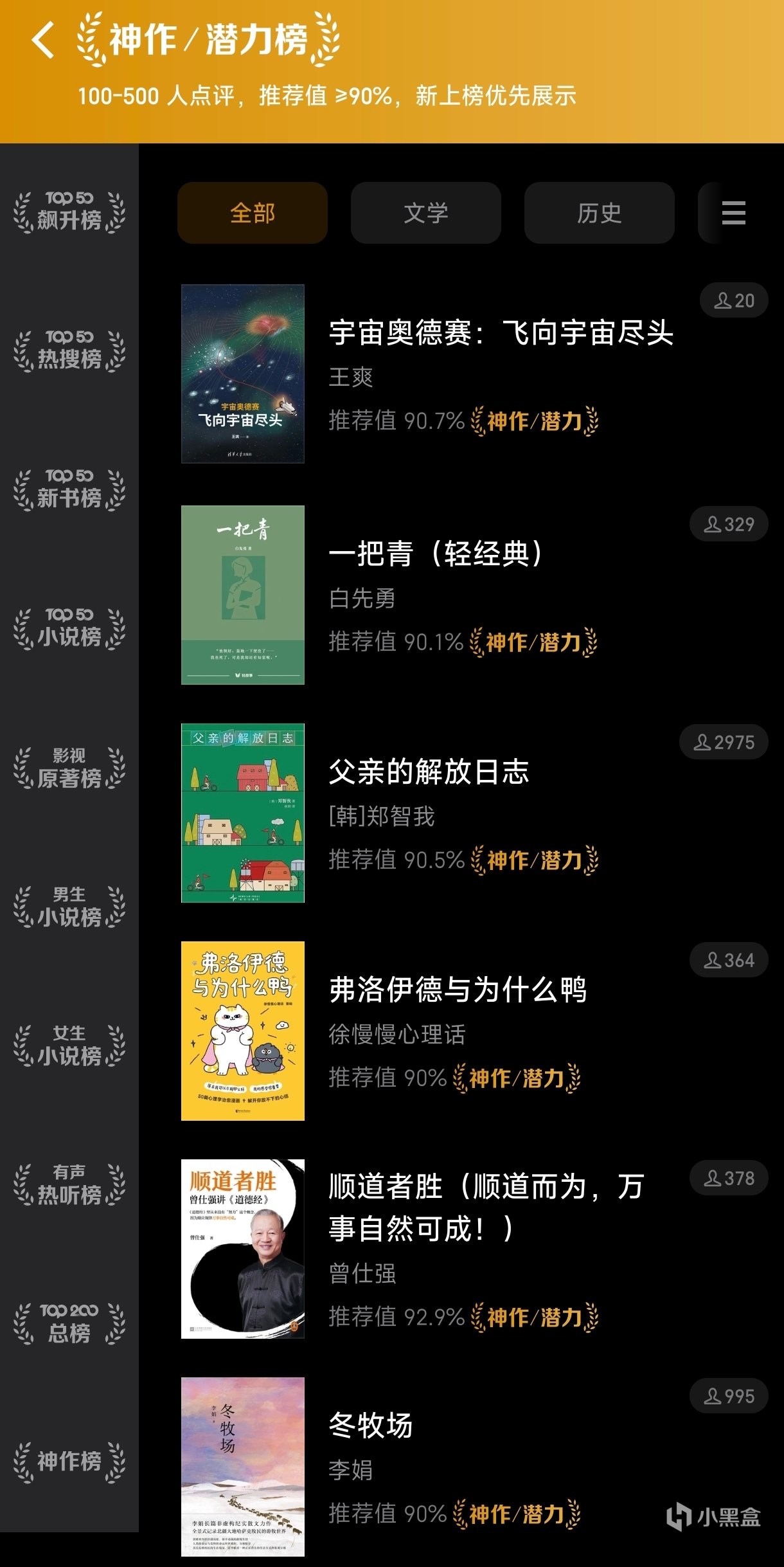Open 顺道者胜 by 曾仕强
The height and width of the screenshot is (1567, 784).
[486, 1207]
